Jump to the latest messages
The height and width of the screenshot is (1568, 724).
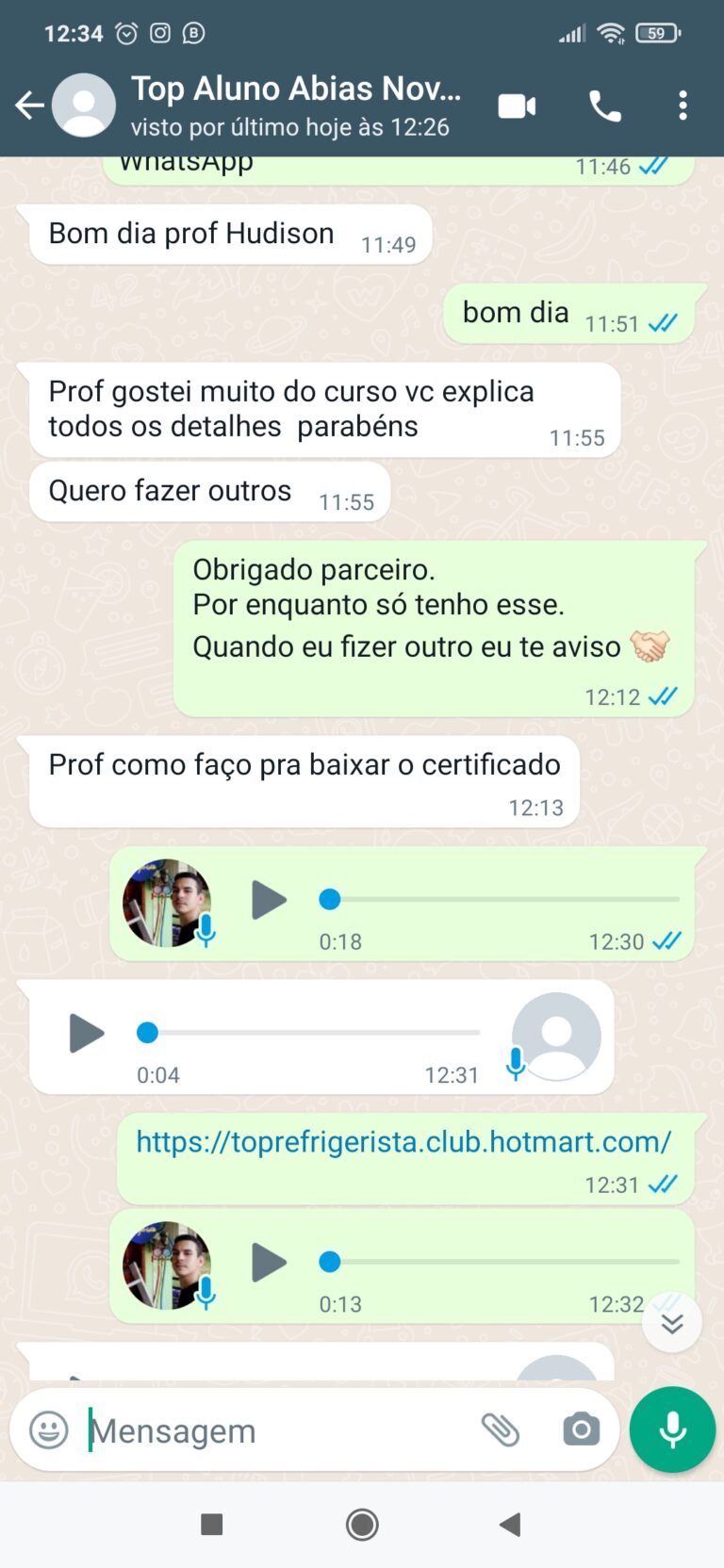tap(671, 1323)
